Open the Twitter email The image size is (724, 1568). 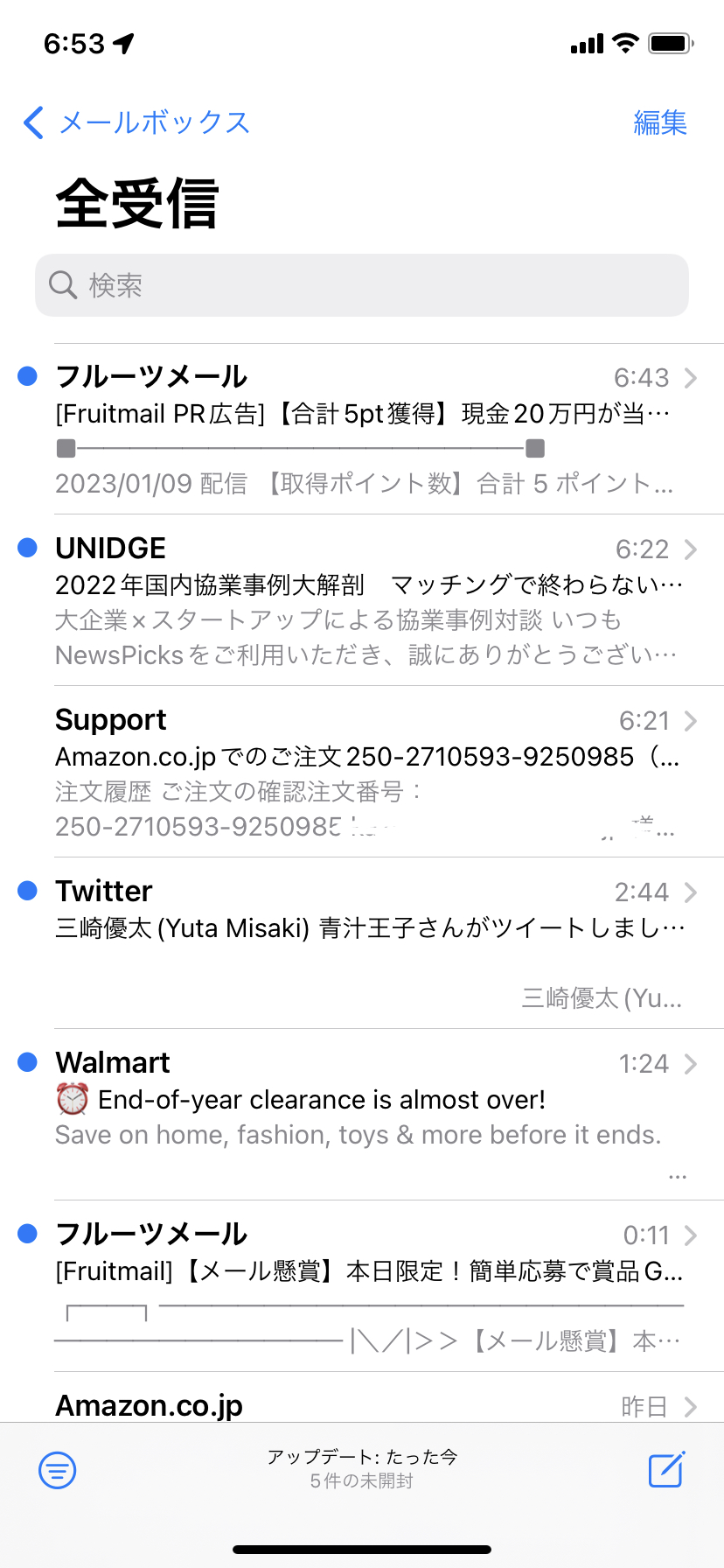362,943
